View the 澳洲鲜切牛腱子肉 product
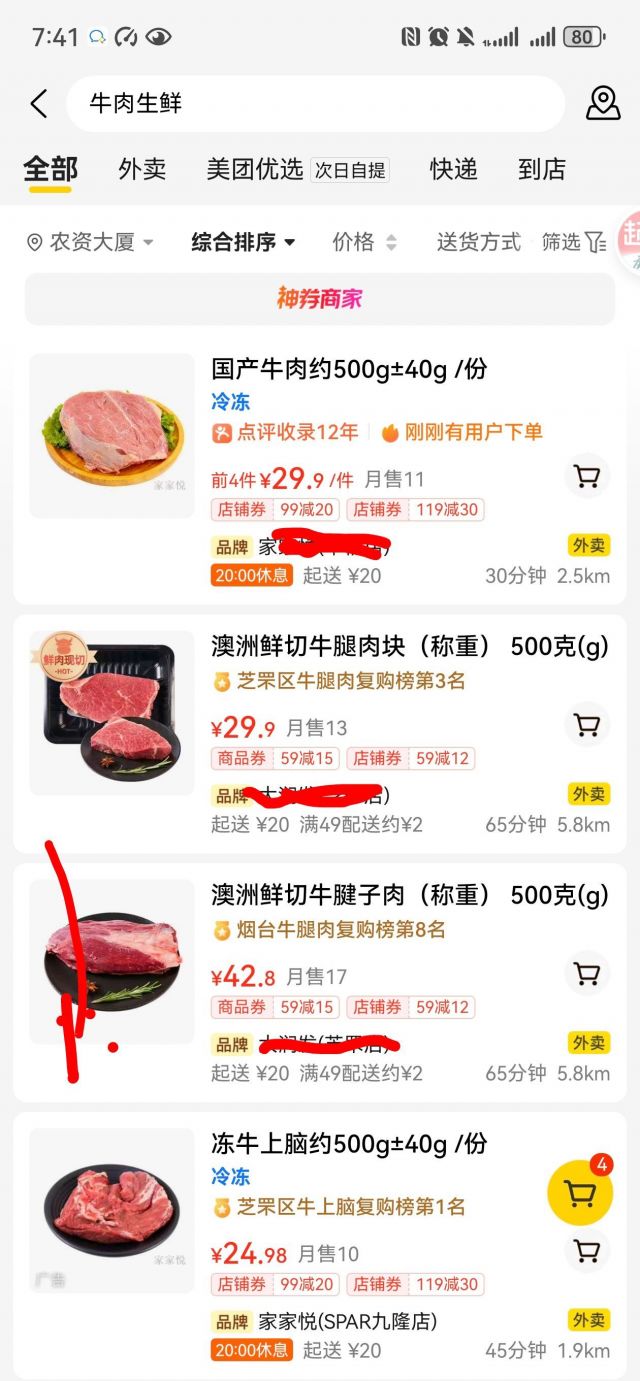Viewport: 640px width, 1381px height. [409, 894]
